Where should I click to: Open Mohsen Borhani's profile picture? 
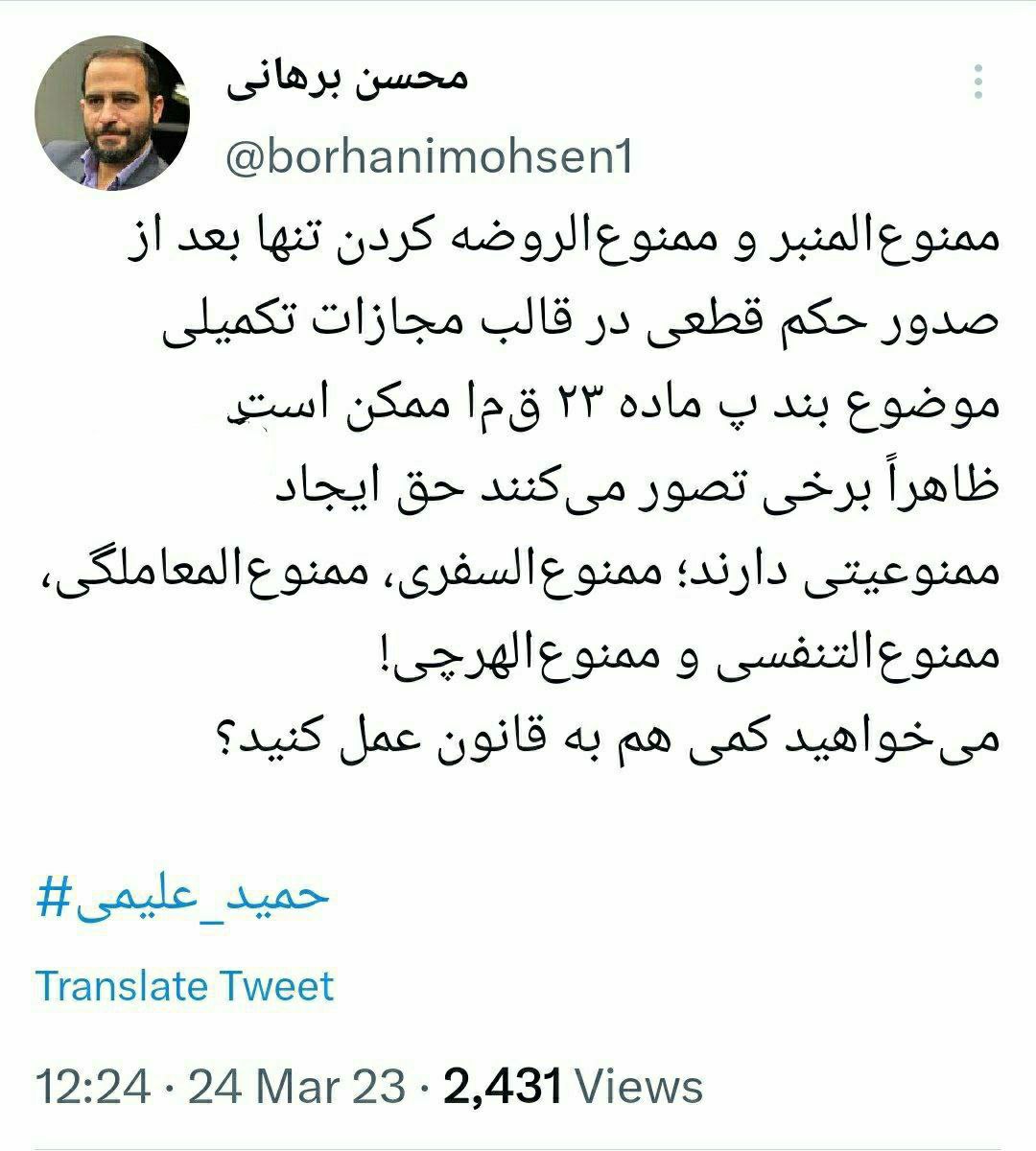click(112, 113)
